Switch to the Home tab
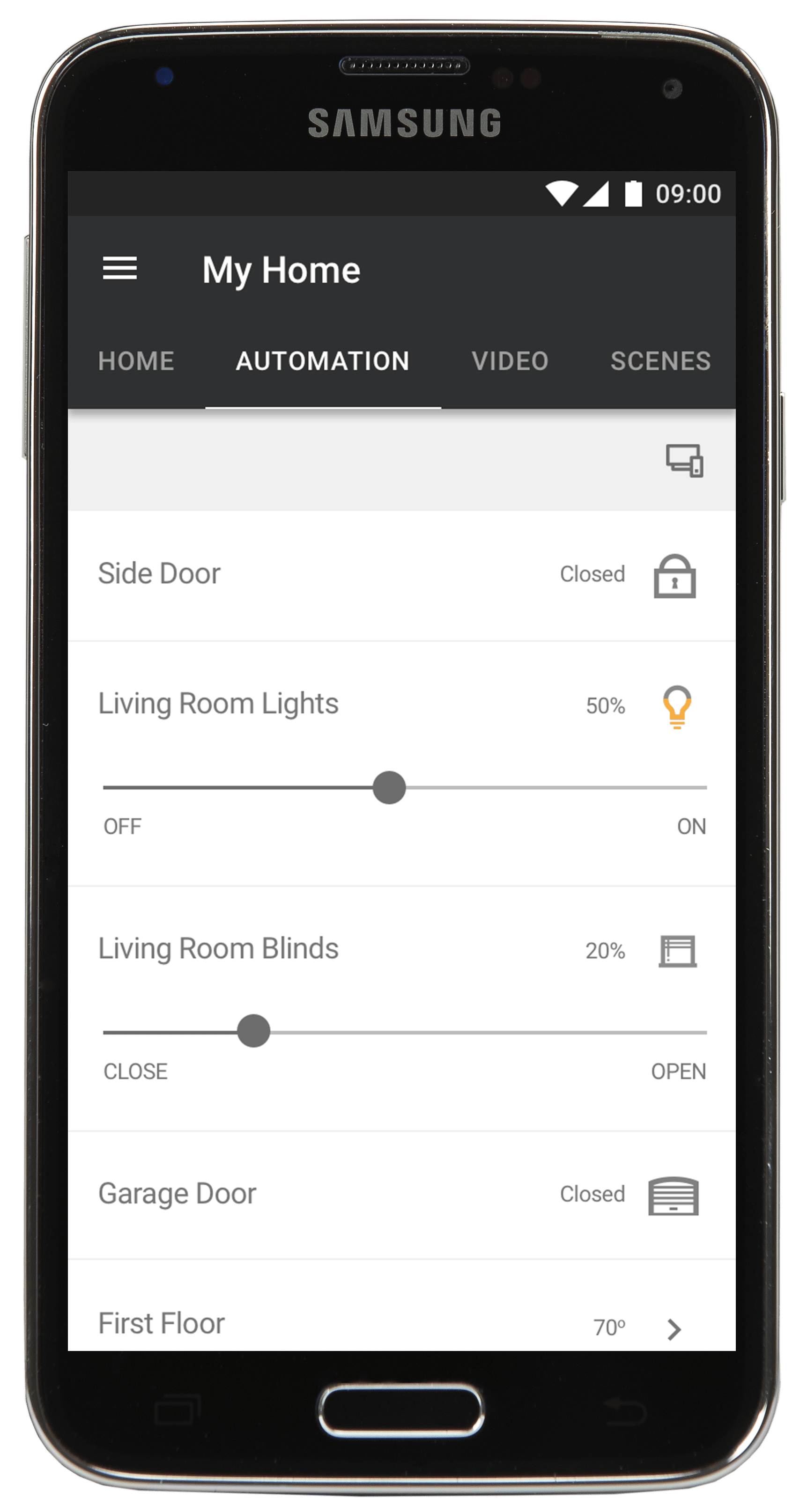The height and width of the screenshot is (1512, 807). [x=136, y=361]
